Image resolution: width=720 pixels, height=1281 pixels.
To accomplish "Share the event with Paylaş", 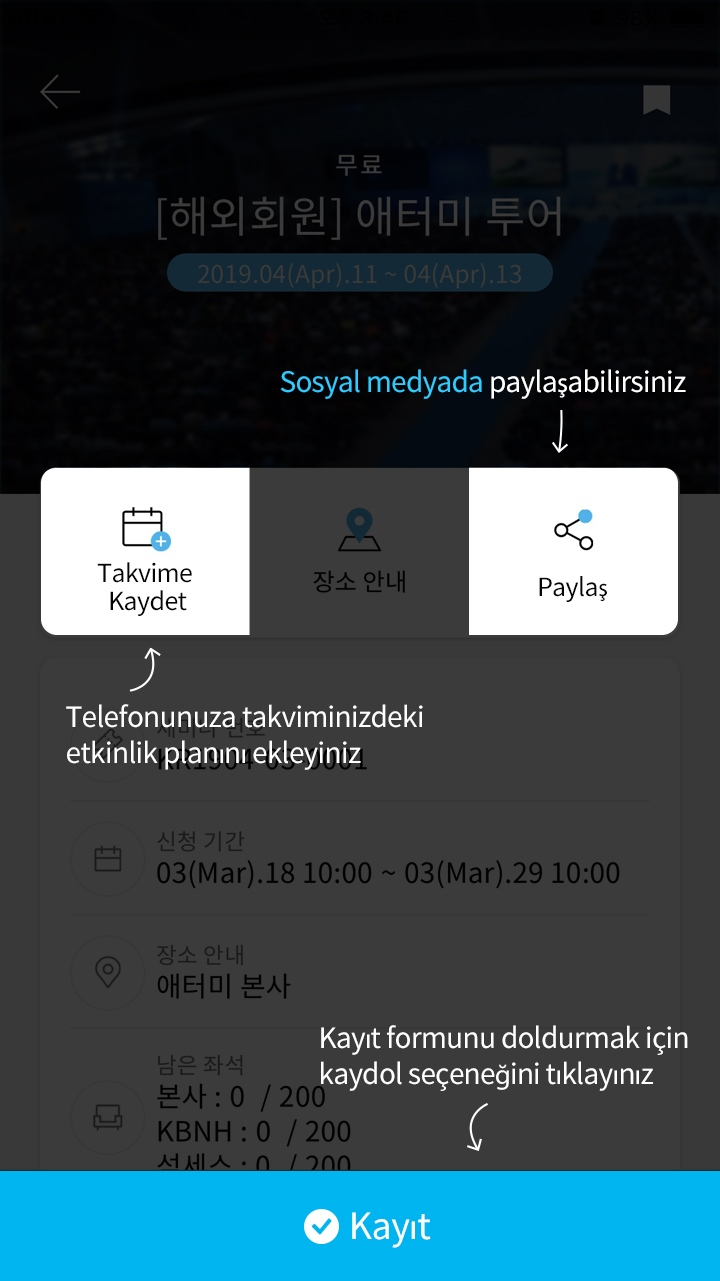I will pyautogui.click(x=573, y=552).
